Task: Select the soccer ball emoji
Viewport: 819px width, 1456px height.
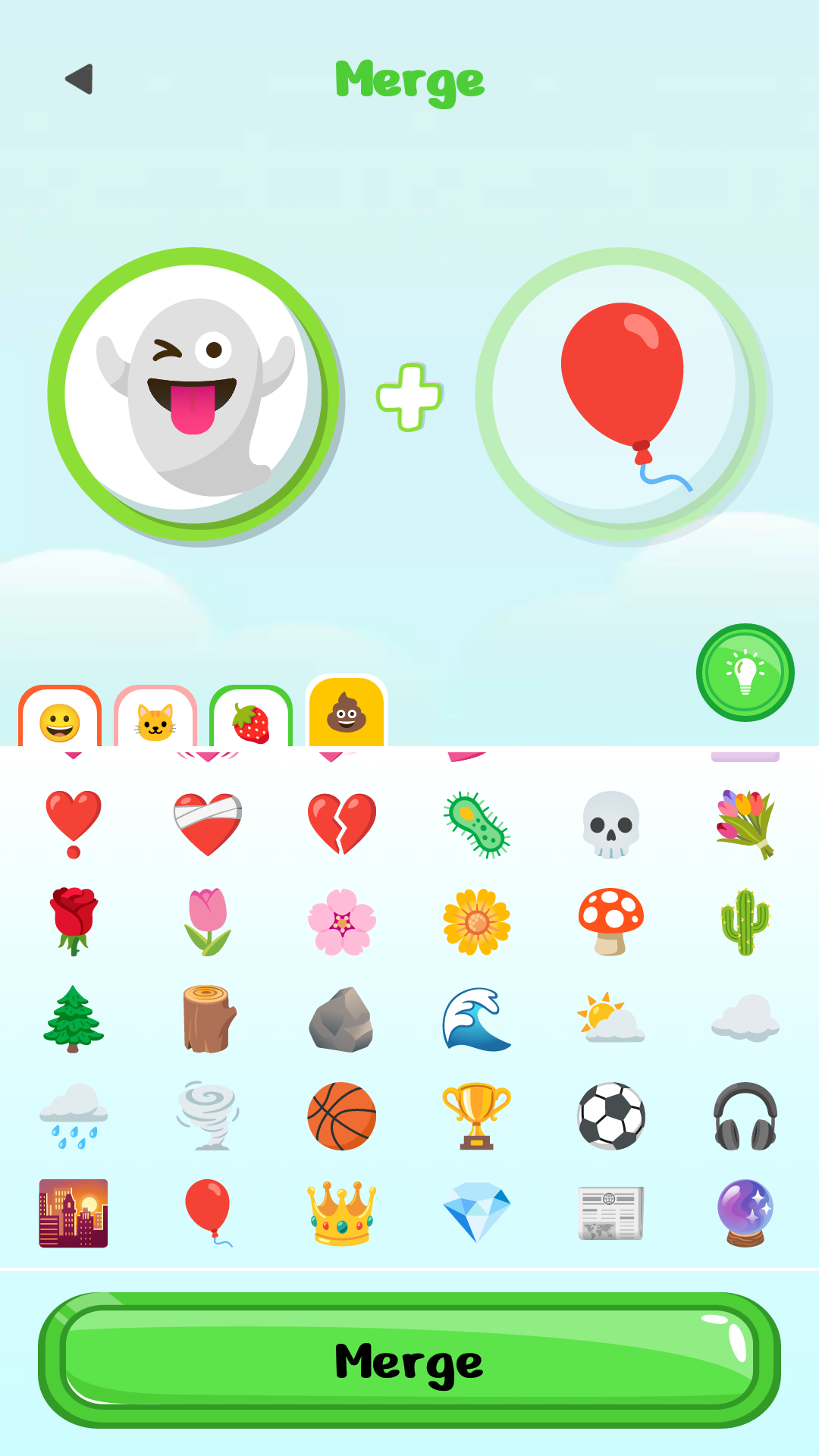Action: coord(610,1115)
